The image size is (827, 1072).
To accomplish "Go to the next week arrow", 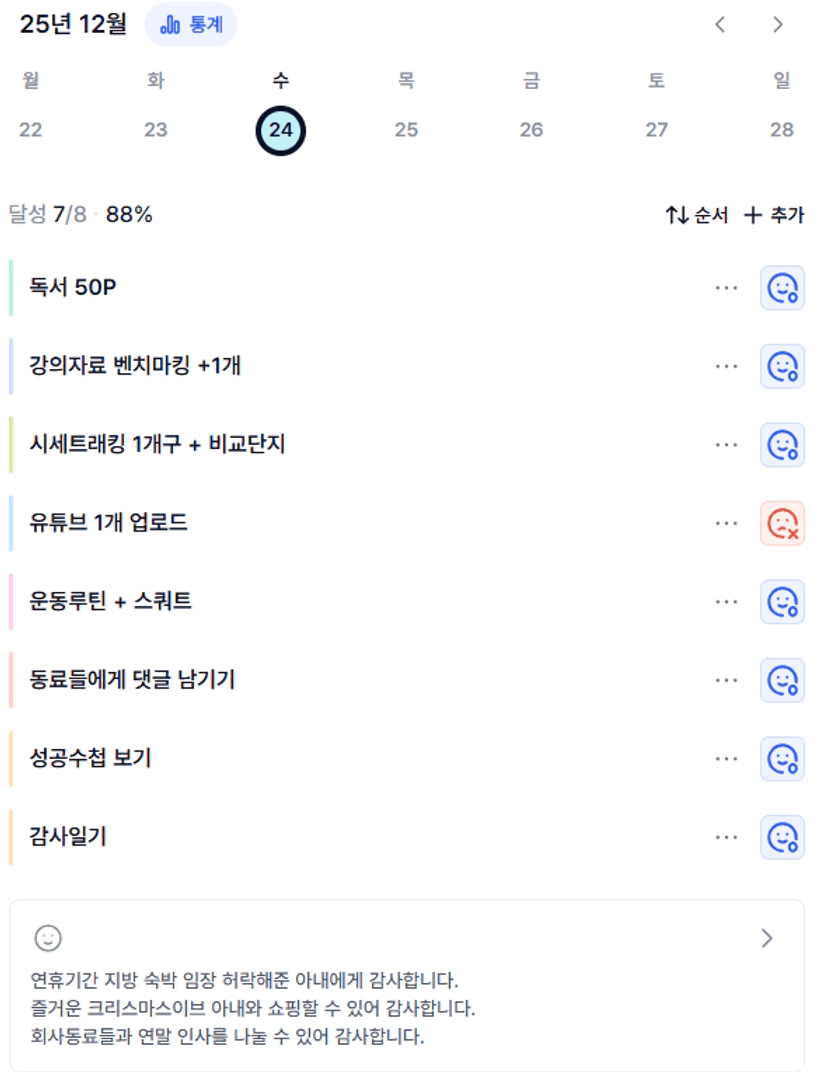I will (778, 25).
